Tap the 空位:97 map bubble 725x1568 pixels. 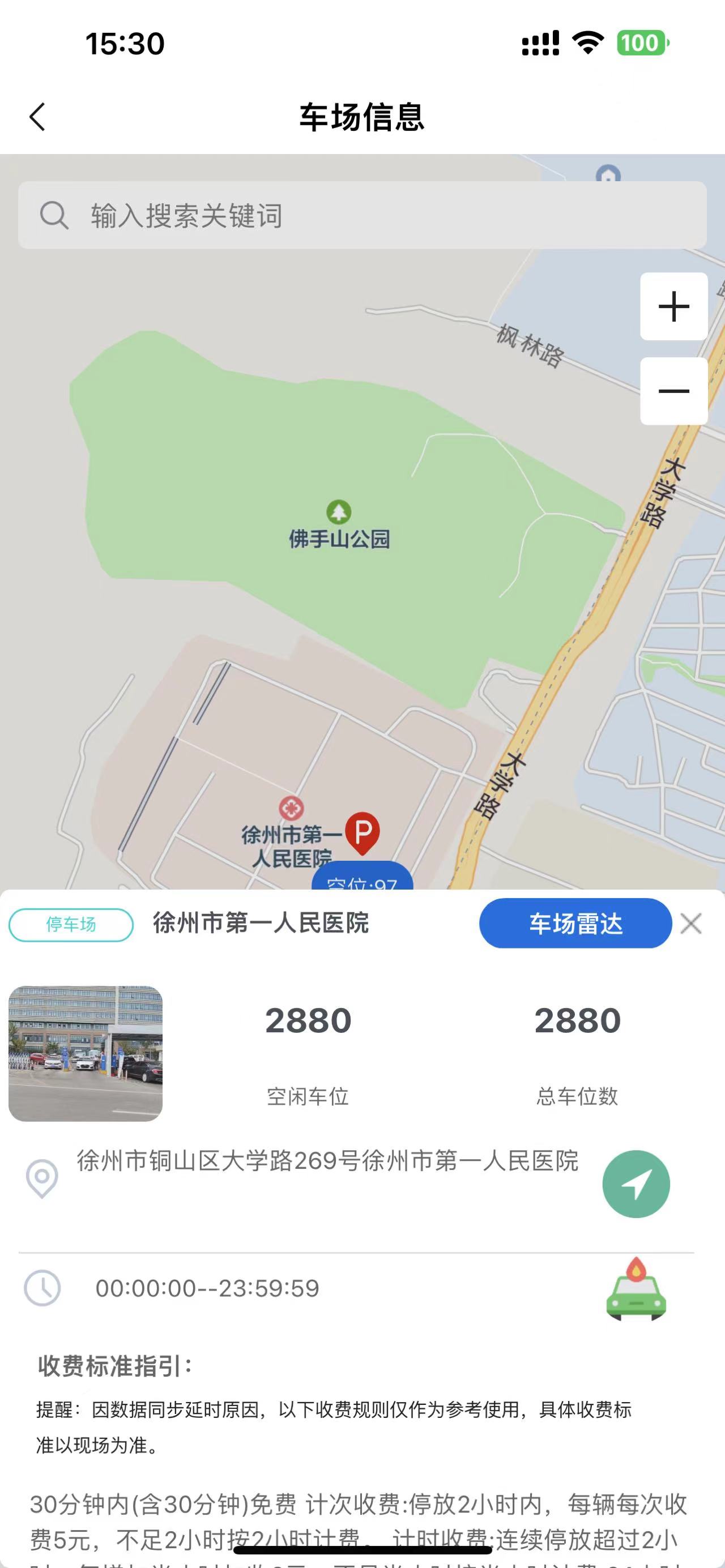click(363, 879)
